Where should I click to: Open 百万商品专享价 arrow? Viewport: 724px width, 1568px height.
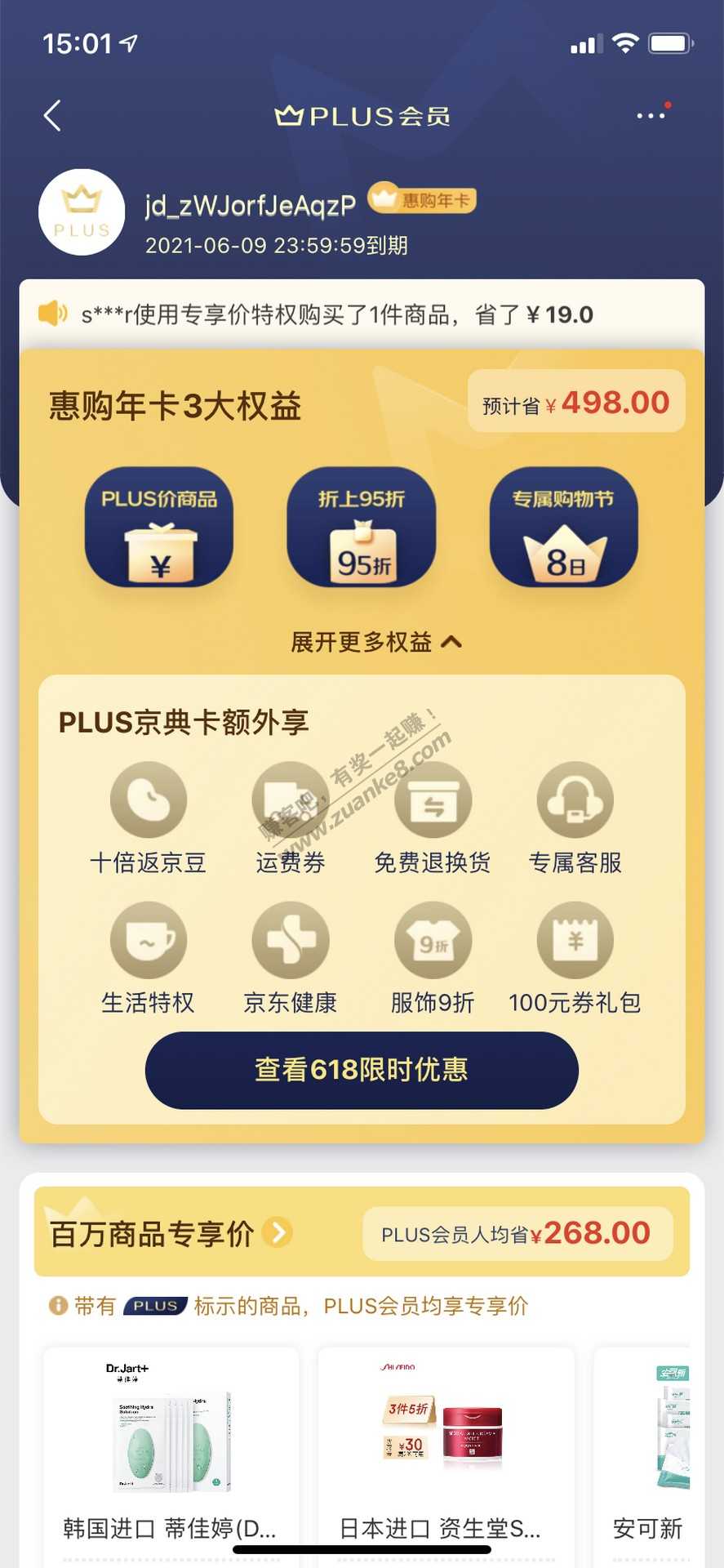click(x=278, y=1232)
